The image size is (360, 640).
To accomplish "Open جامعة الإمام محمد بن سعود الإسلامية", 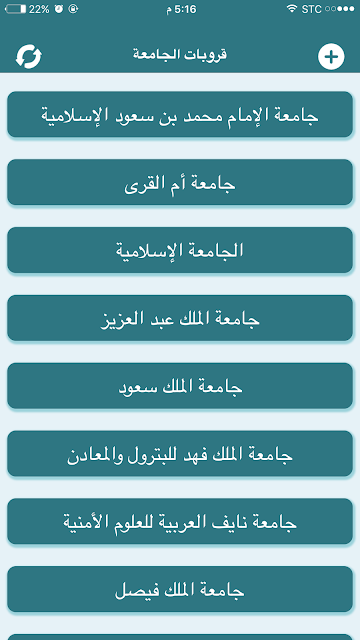I will (x=180, y=114).
